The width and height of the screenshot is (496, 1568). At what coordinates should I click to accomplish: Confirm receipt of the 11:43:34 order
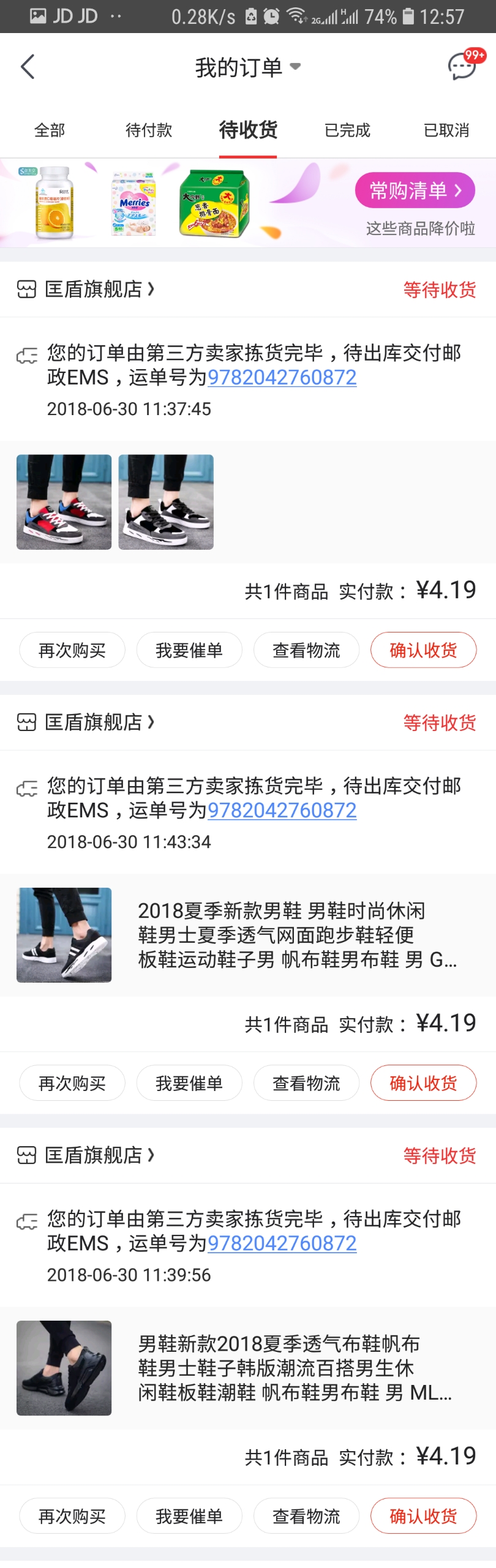pyautogui.click(x=423, y=1082)
